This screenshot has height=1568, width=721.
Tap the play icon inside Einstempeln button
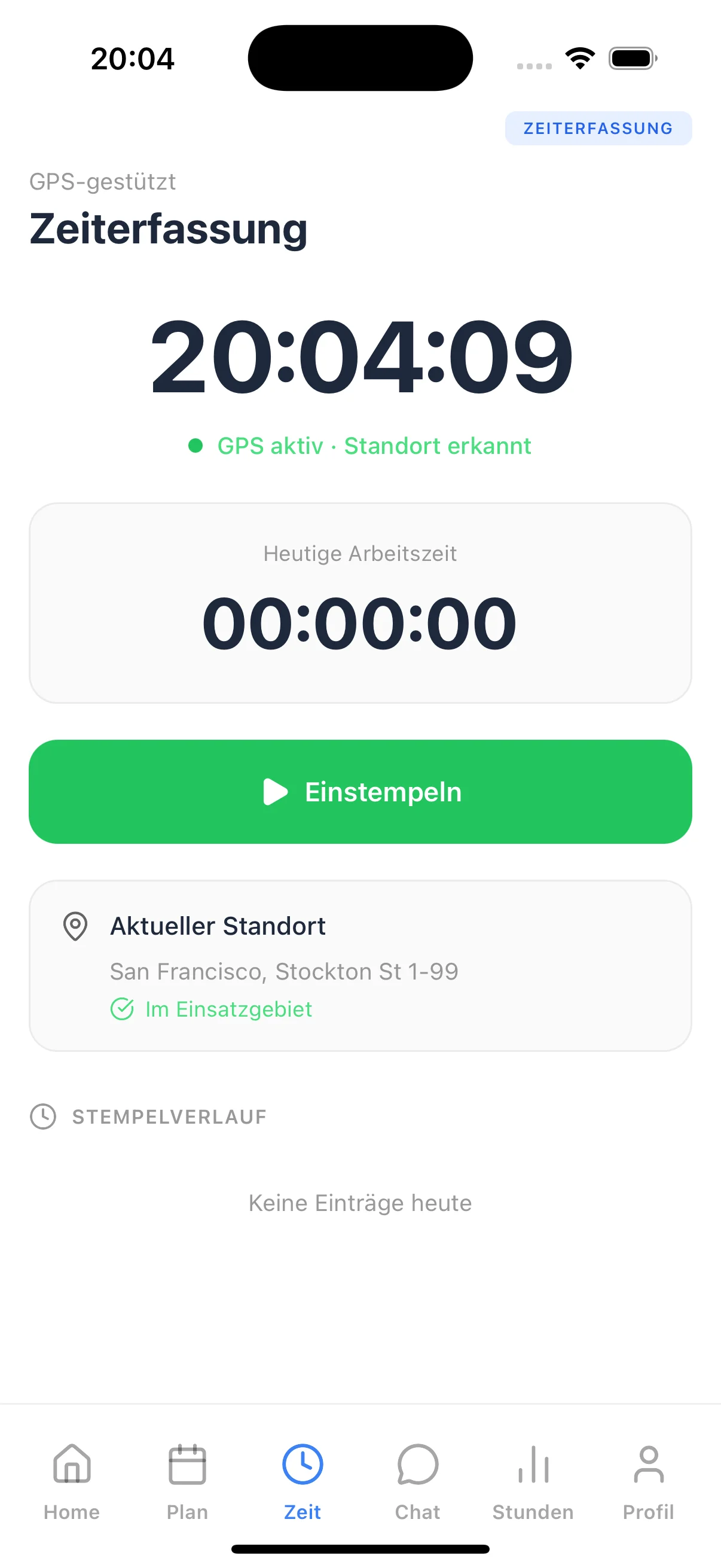click(x=275, y=792)
